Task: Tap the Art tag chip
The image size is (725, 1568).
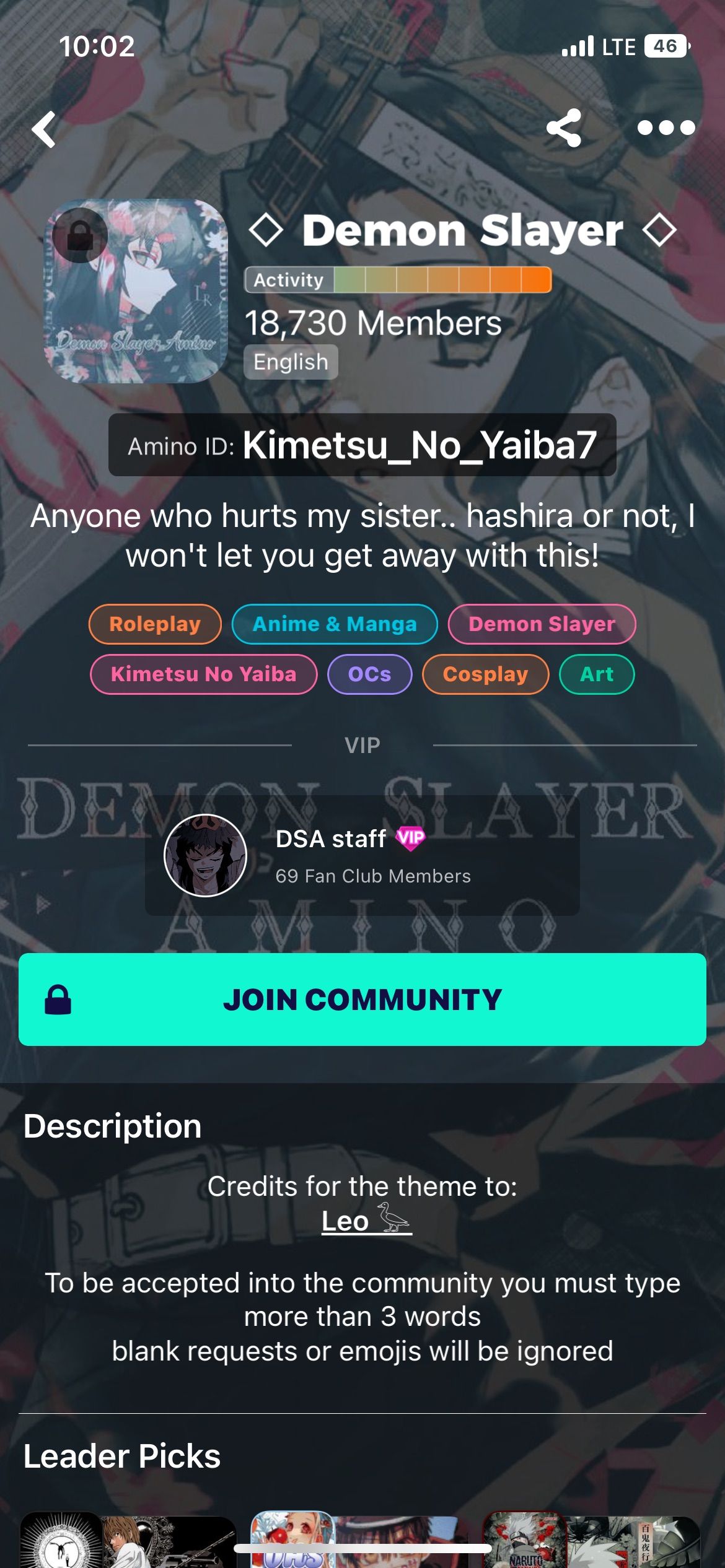Action: (597, 674)
